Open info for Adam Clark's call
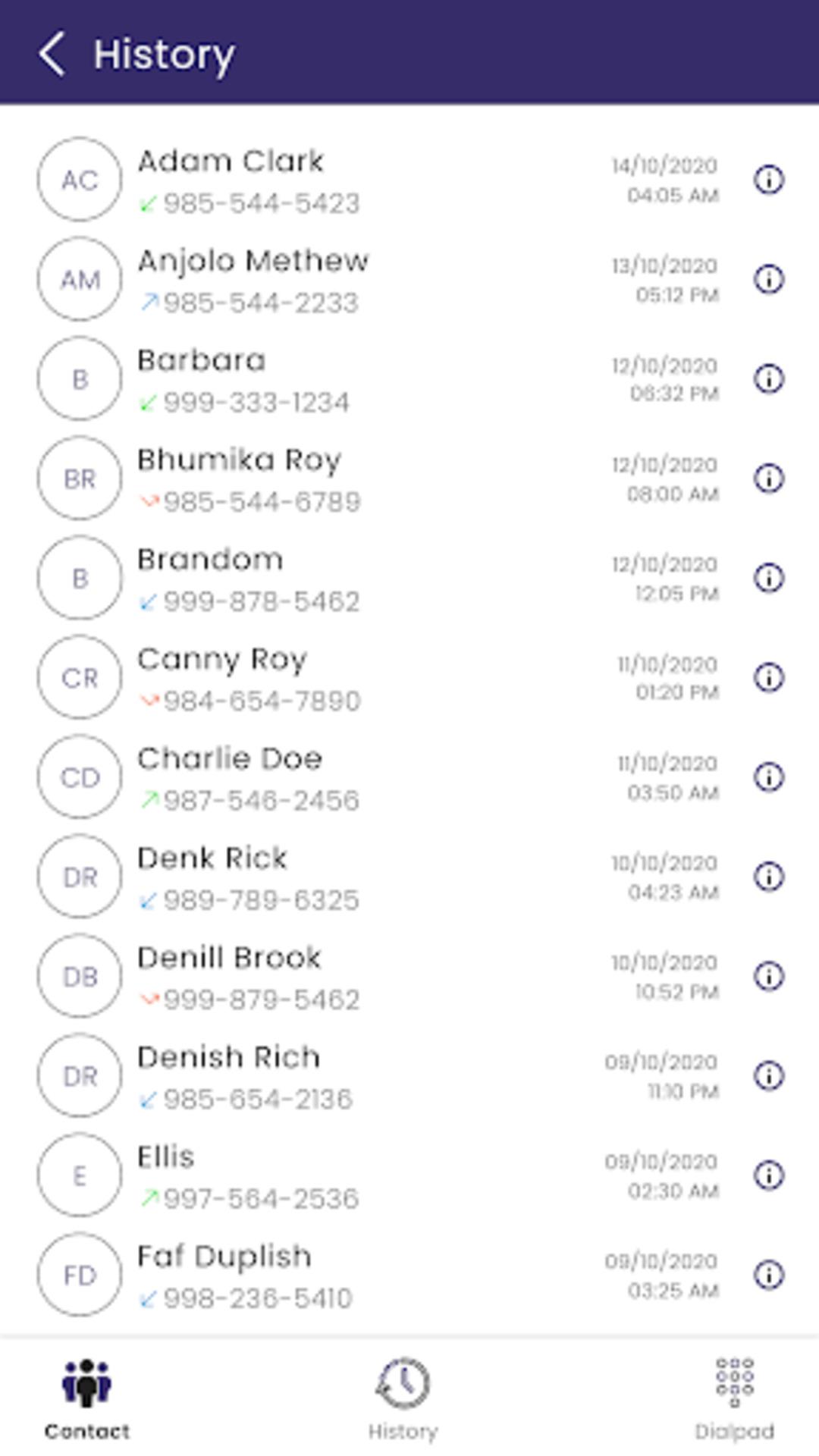Viewport: 819px width, 1456px height. click(769, 180)
